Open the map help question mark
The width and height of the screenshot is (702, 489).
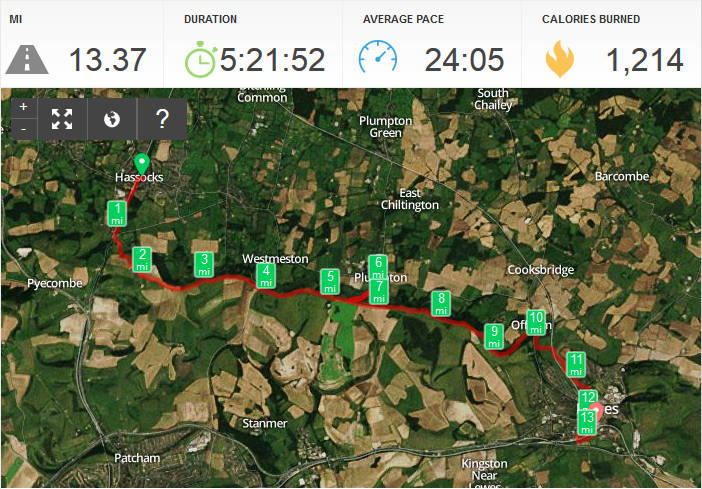coord(162,119)
